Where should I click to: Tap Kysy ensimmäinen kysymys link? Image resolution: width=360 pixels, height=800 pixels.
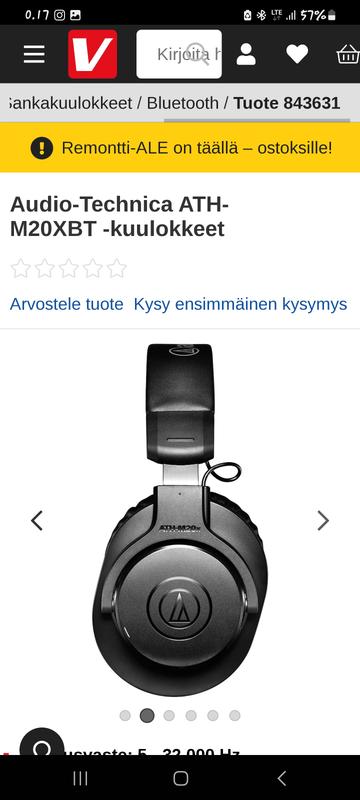coord(240,305)
